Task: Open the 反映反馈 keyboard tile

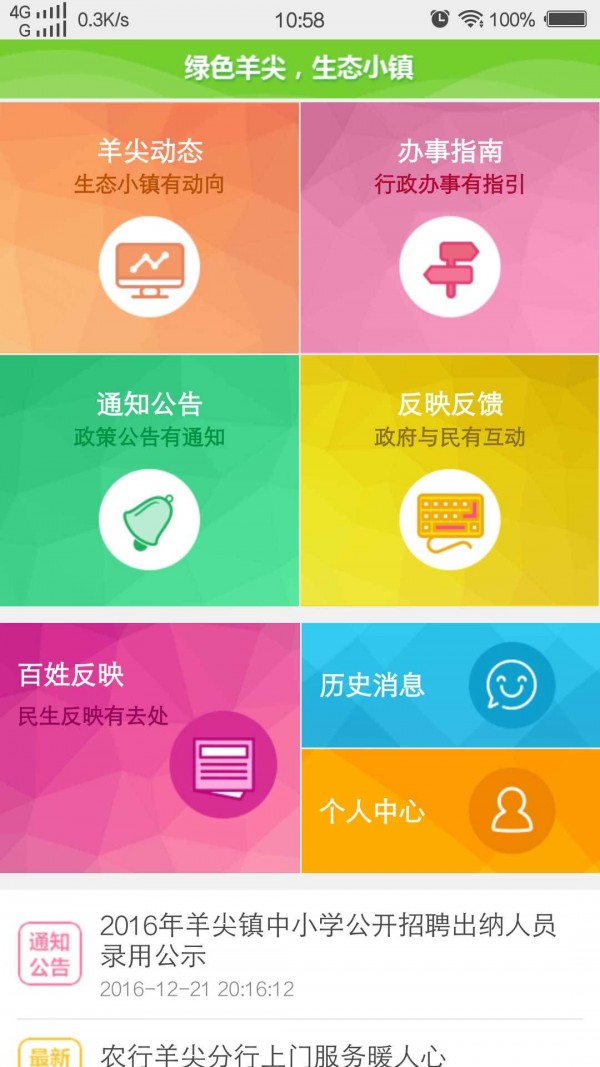Action: tap(450, 480)
